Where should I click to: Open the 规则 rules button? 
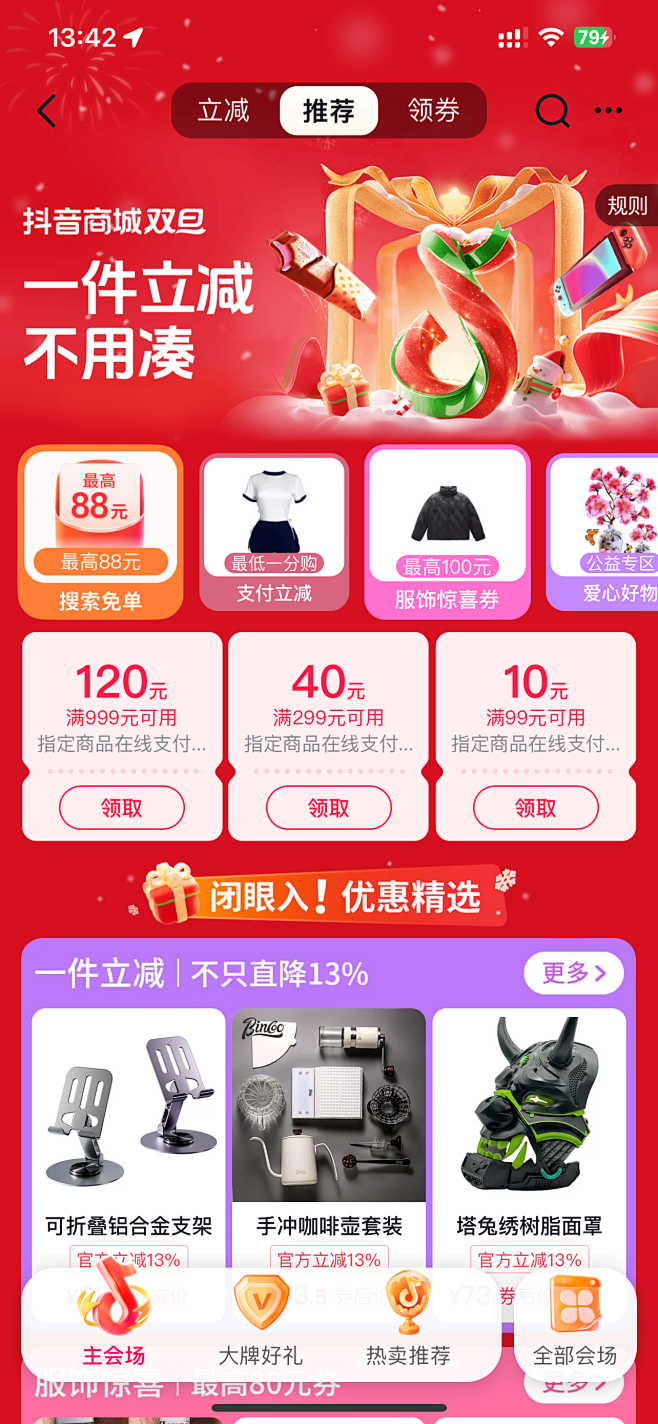pos(627,206)
